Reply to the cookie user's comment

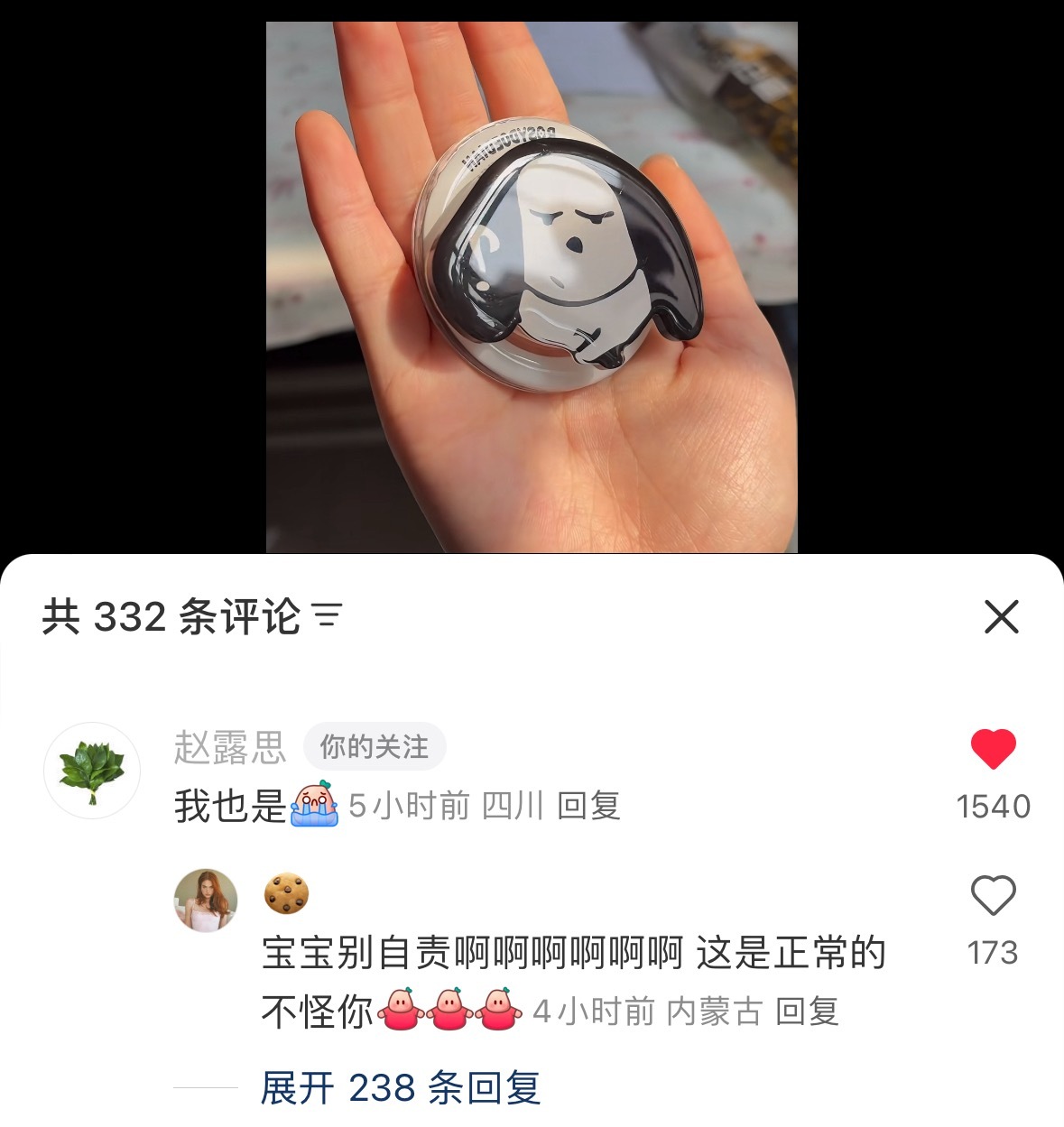pyautogui.click(x=807, y=1012)
